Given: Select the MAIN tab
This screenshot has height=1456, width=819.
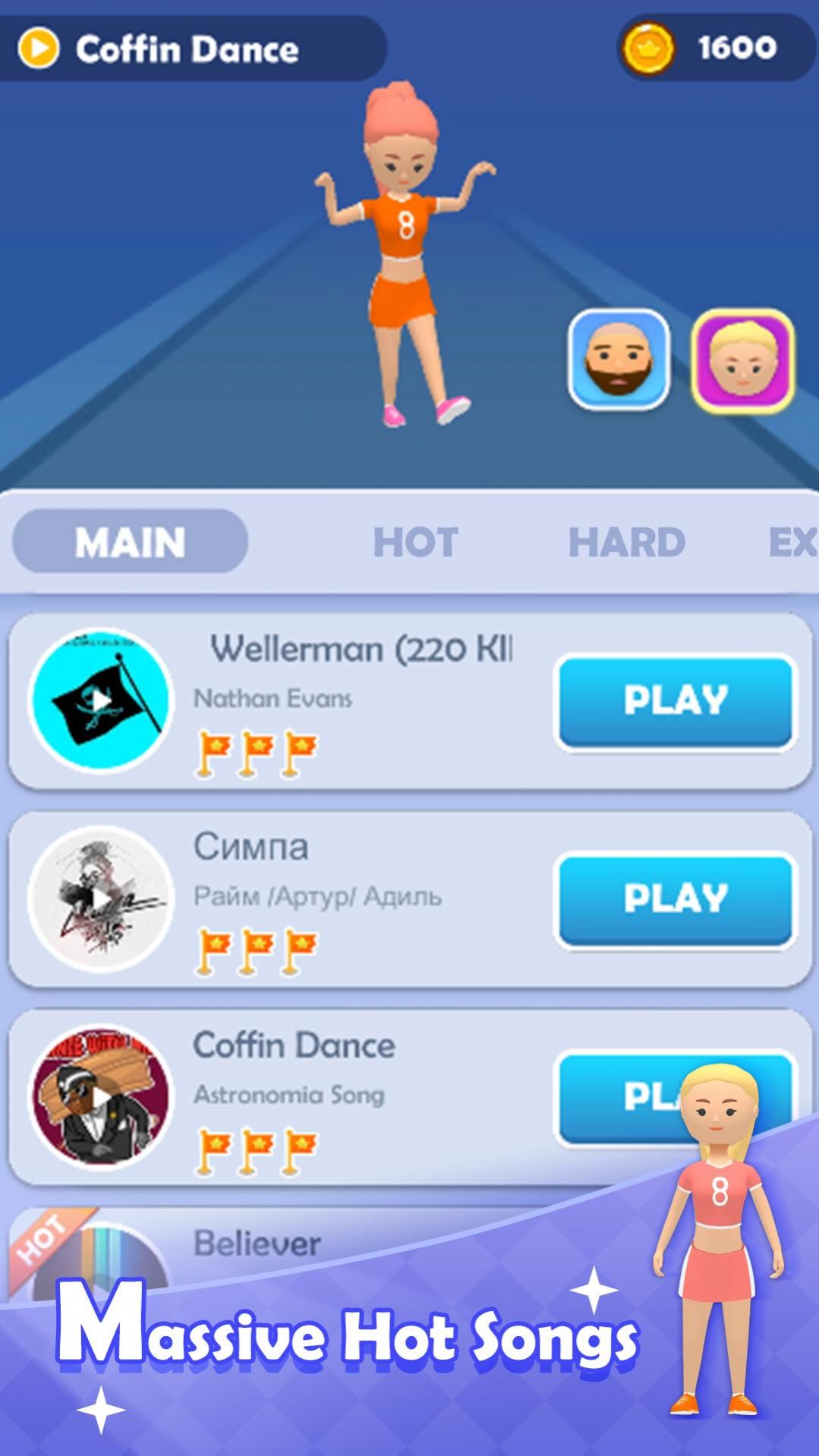Looking at the screenshot, I should [131, 542].
